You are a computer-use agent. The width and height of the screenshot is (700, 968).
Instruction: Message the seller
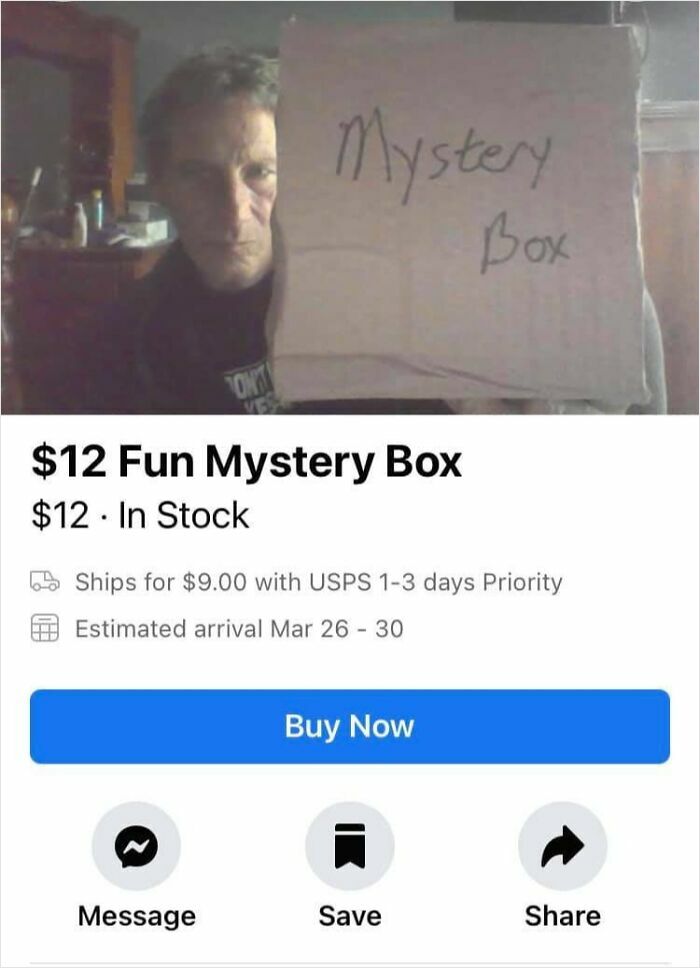coord(136,846)
